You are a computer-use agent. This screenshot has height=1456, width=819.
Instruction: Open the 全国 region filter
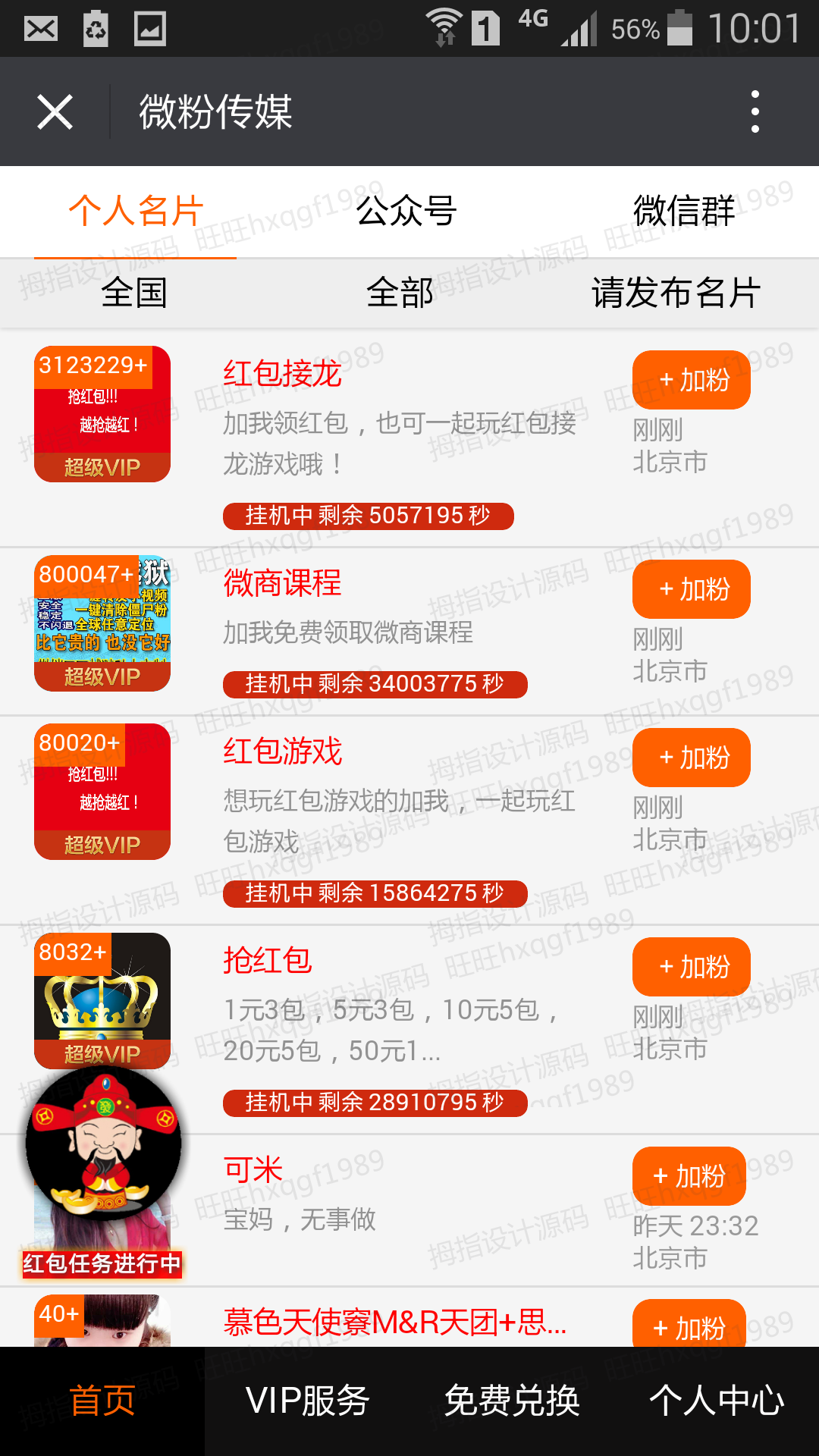pos(134,293)
